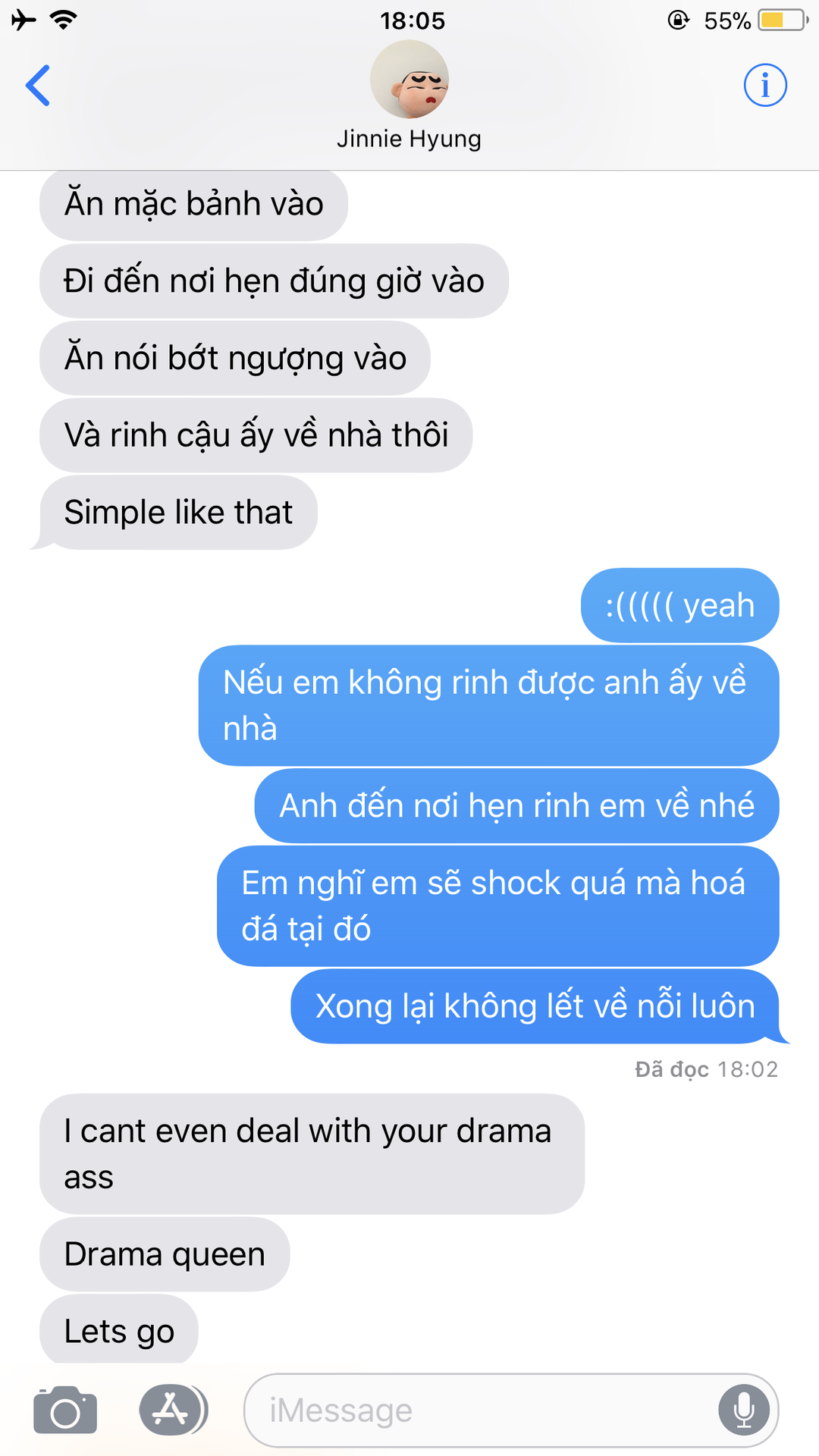Screen dimensions: 819x1456
Task: Record an audio message with the microphone
Action: tap(745, 1410)
